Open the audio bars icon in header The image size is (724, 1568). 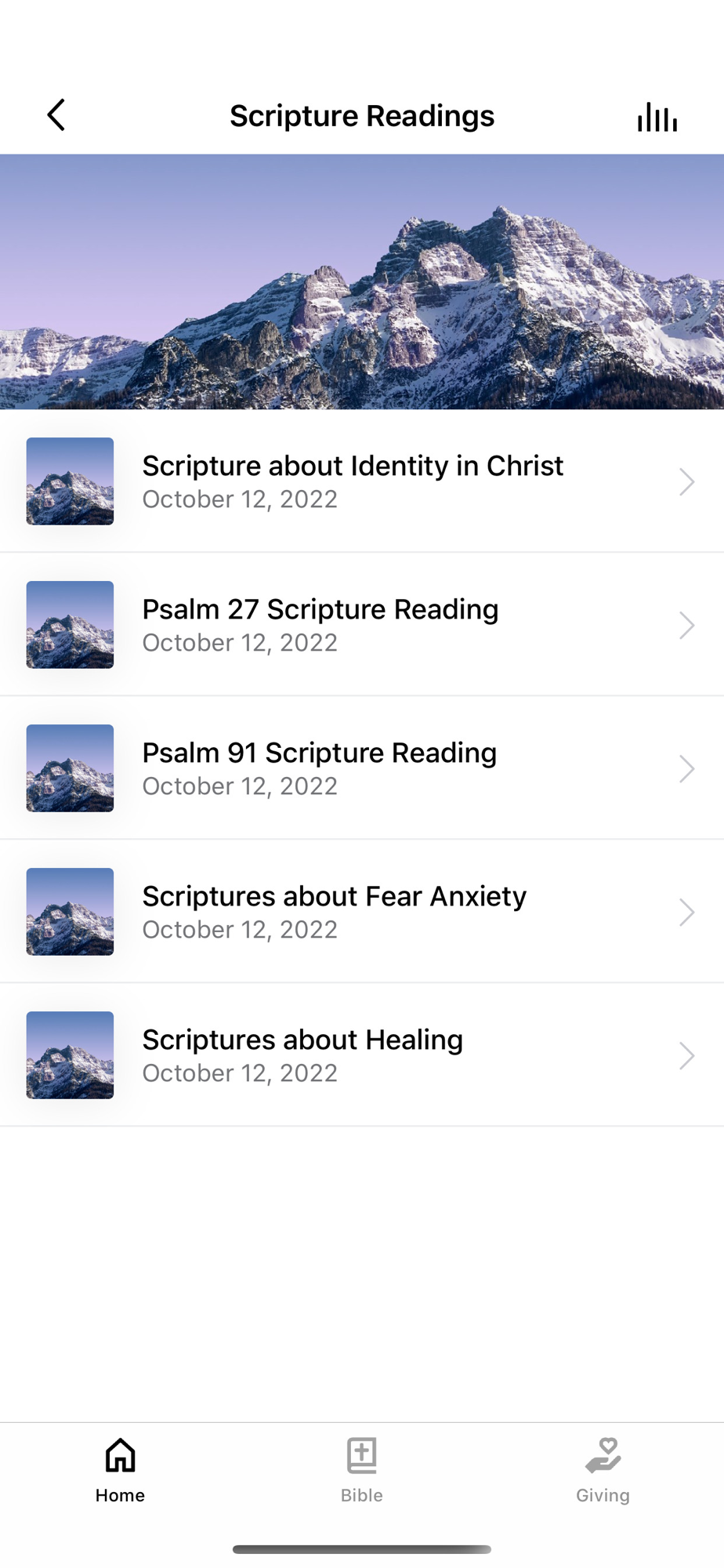coord(657,117)
